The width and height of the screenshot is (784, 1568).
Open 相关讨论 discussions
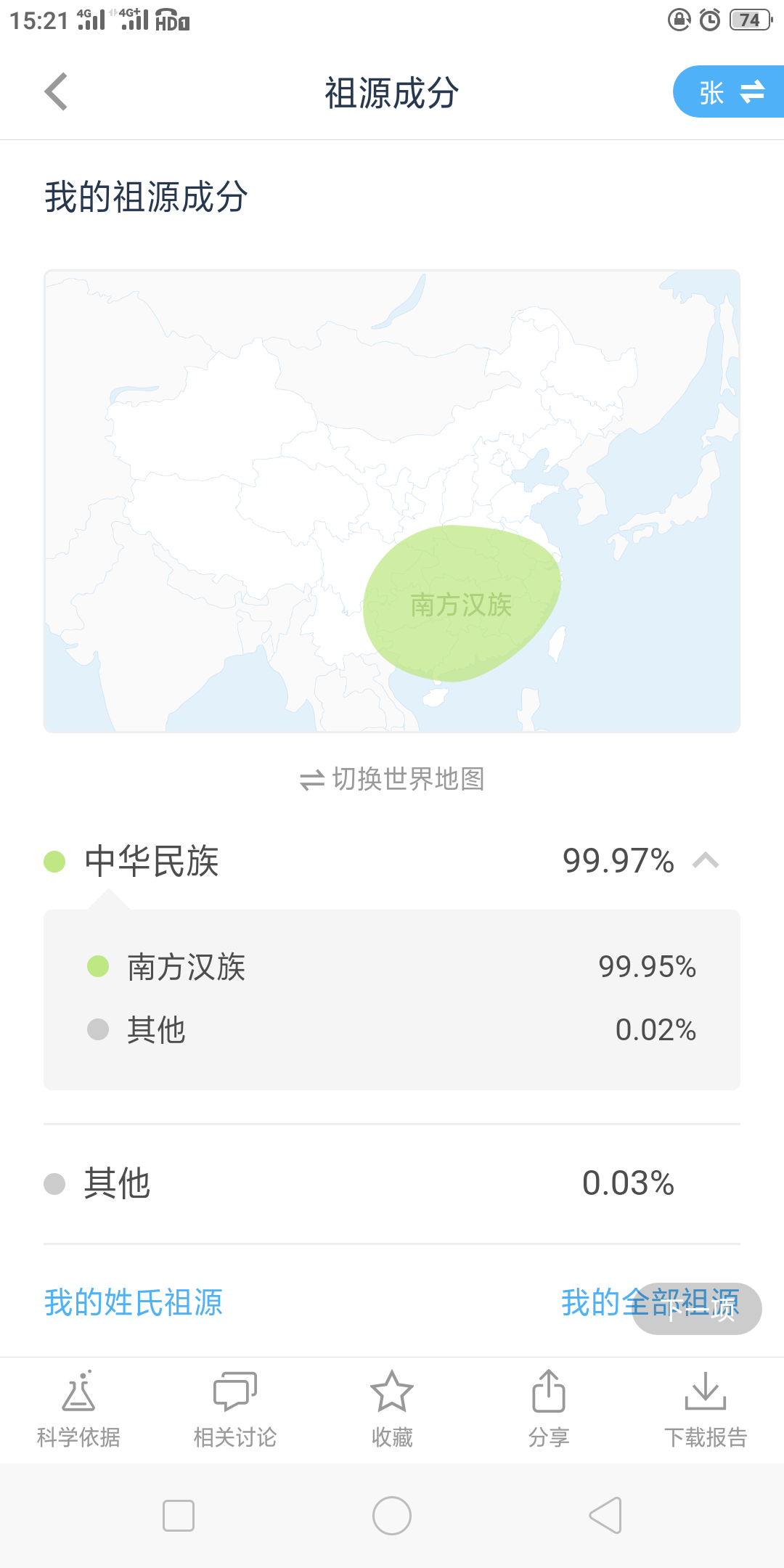pyautogui.click(x=235, y=1410)
